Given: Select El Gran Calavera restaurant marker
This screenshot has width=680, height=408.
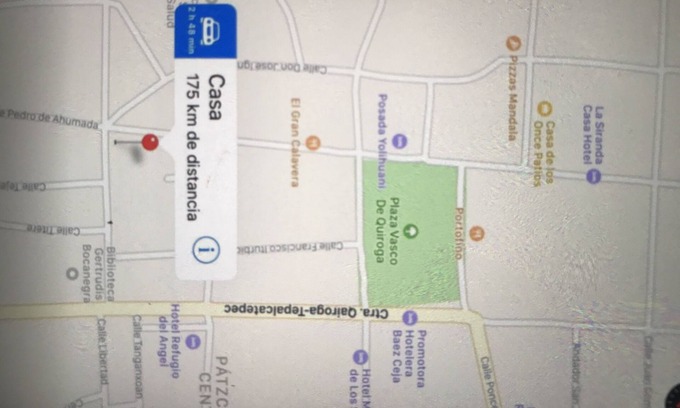Looking at the screenshot, I should pos(314,143).
